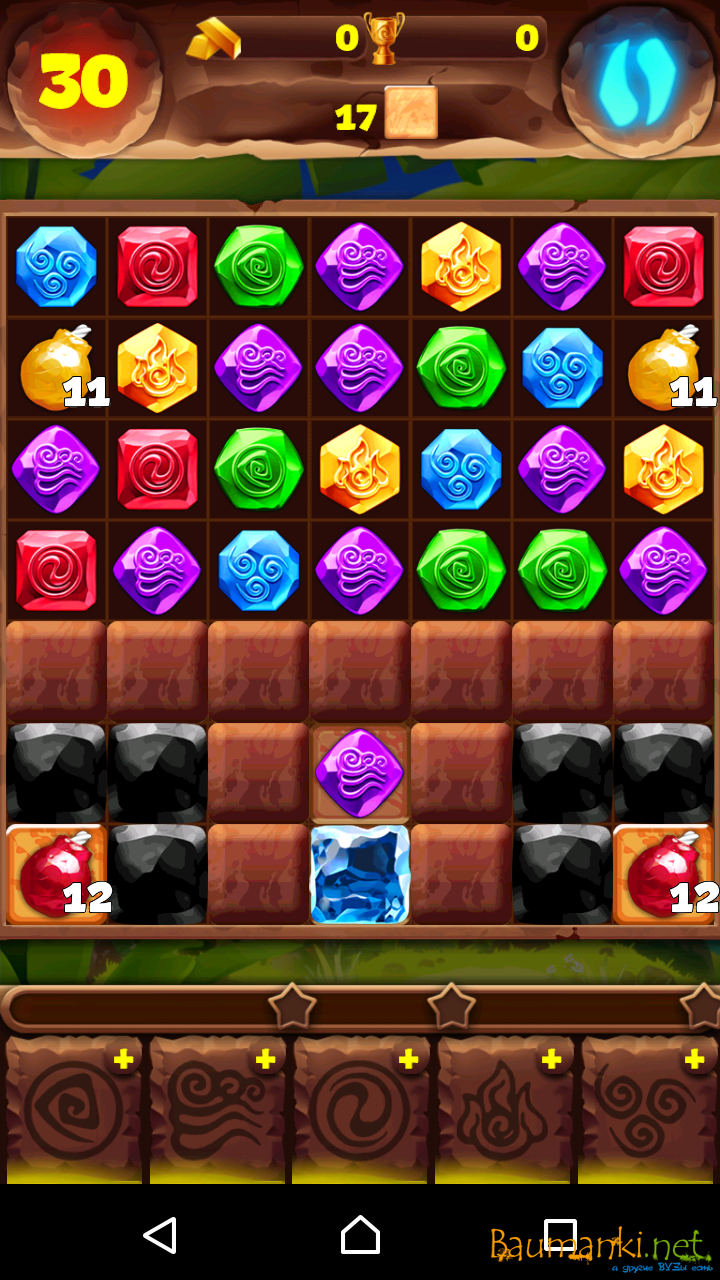Select the purple gem among the brown blocks
Screen dimensions: 720x1280
(359, 772)
